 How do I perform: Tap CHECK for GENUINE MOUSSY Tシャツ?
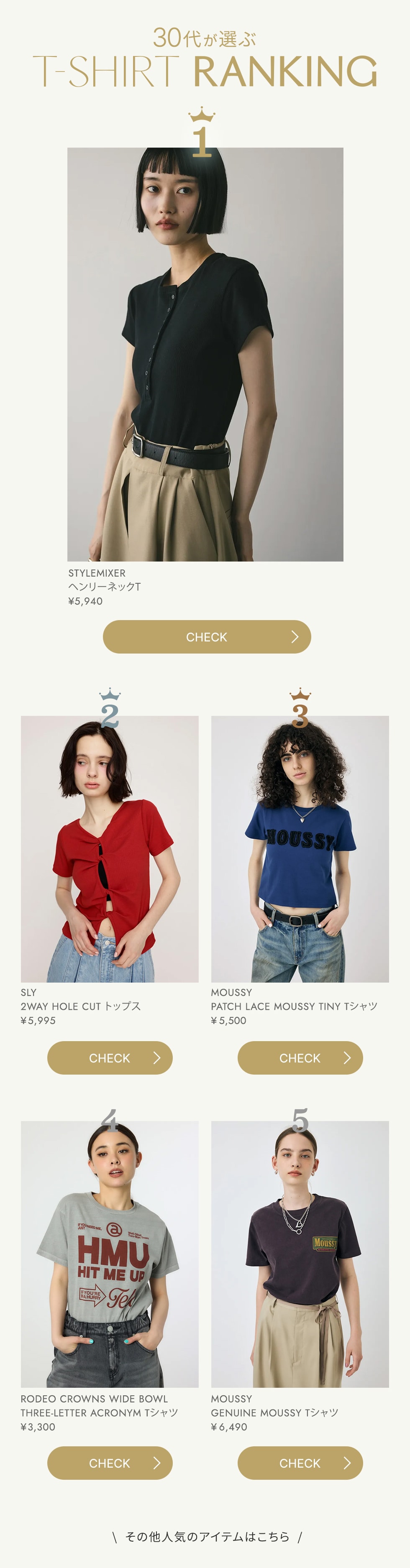(x=300, y=1463)
